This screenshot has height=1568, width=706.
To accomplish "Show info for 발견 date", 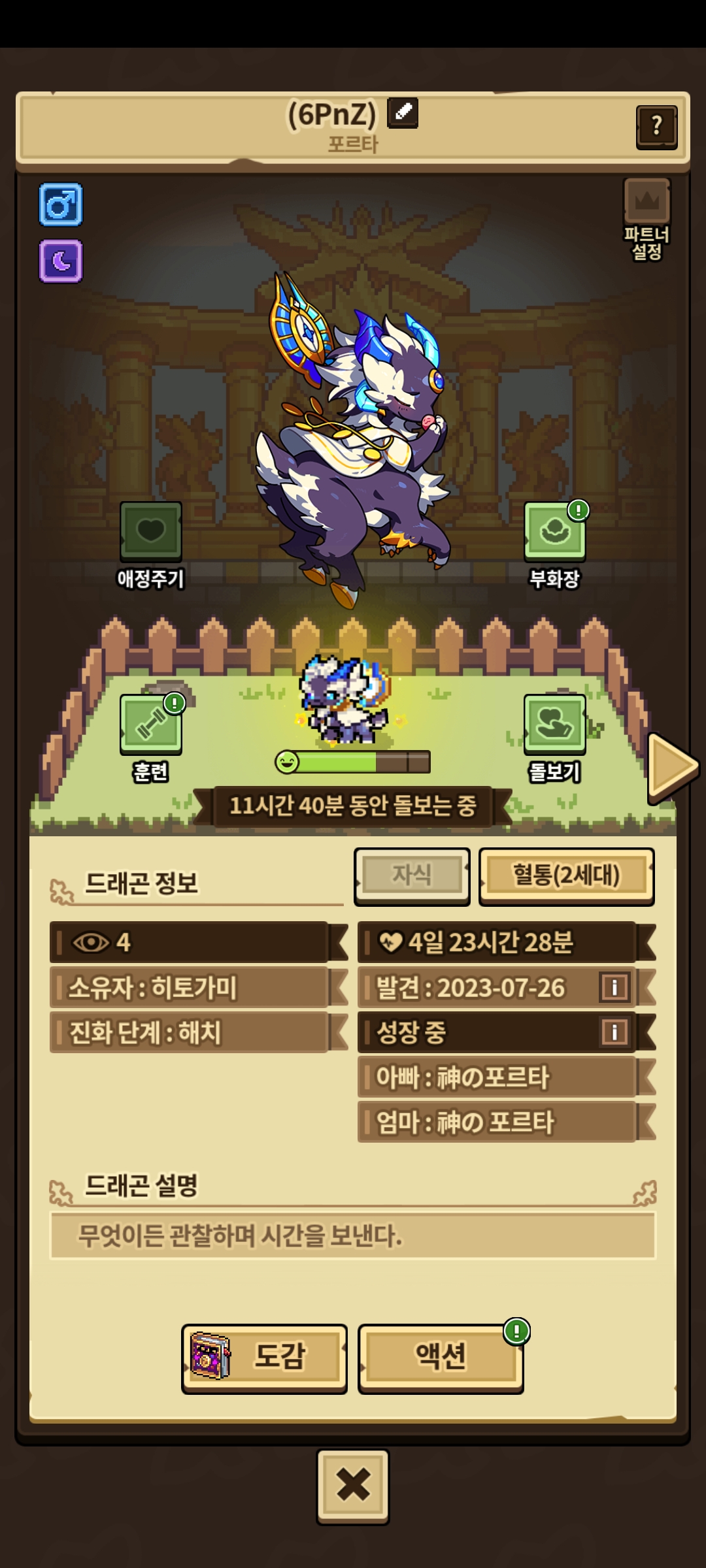I will (614, 987).
